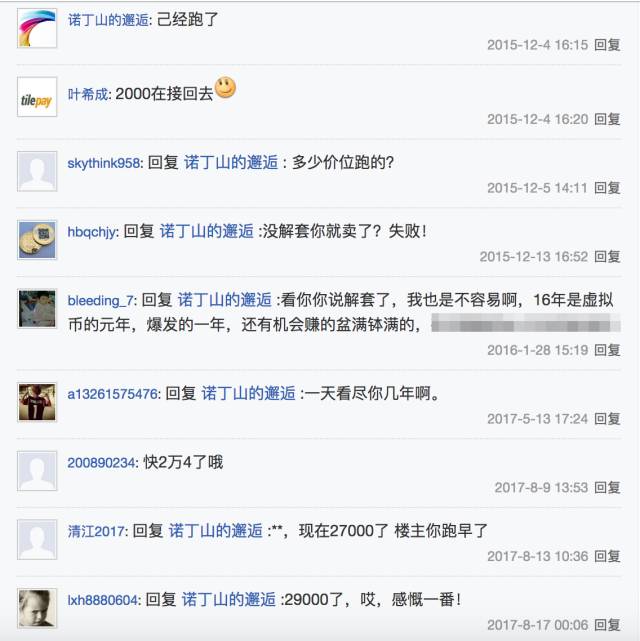Reply to 诺丁山的邂逅's comment 已经跑了

pyautogui.click(x=607, y=45)
